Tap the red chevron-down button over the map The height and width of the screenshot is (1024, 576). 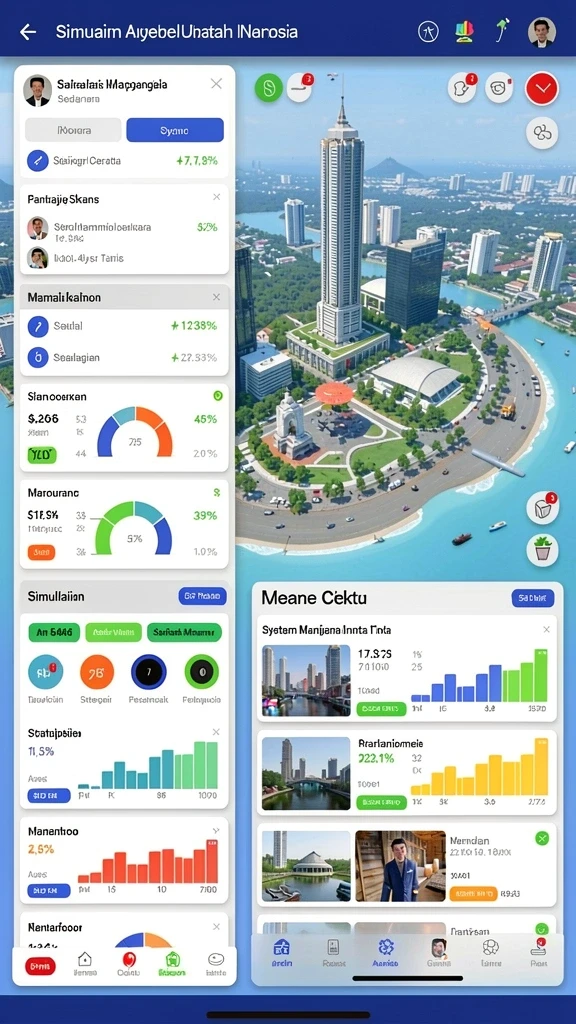point(542,88)
